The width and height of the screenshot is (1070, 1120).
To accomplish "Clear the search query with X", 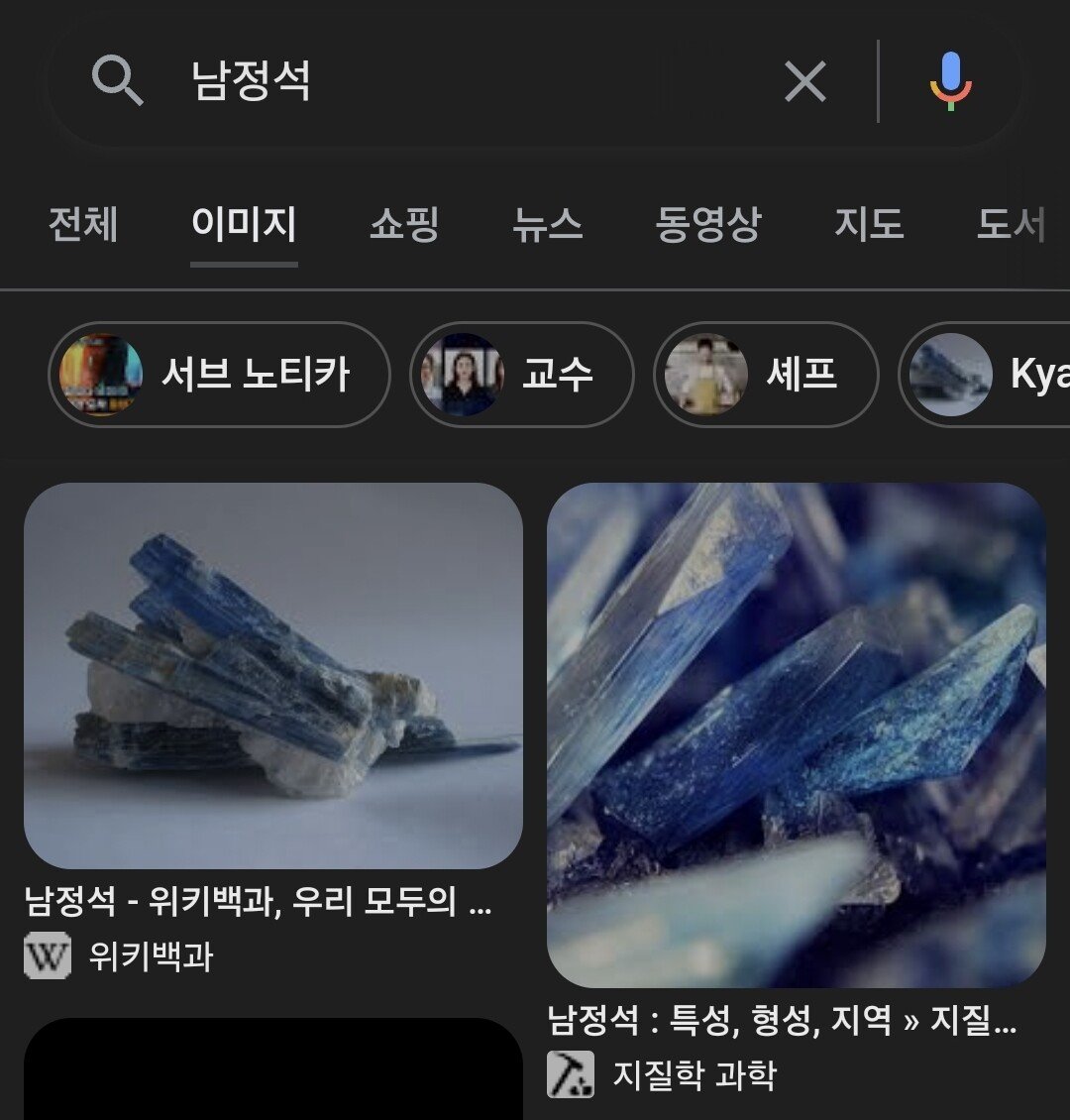I will pyautogui.click(x=804, y=81).
